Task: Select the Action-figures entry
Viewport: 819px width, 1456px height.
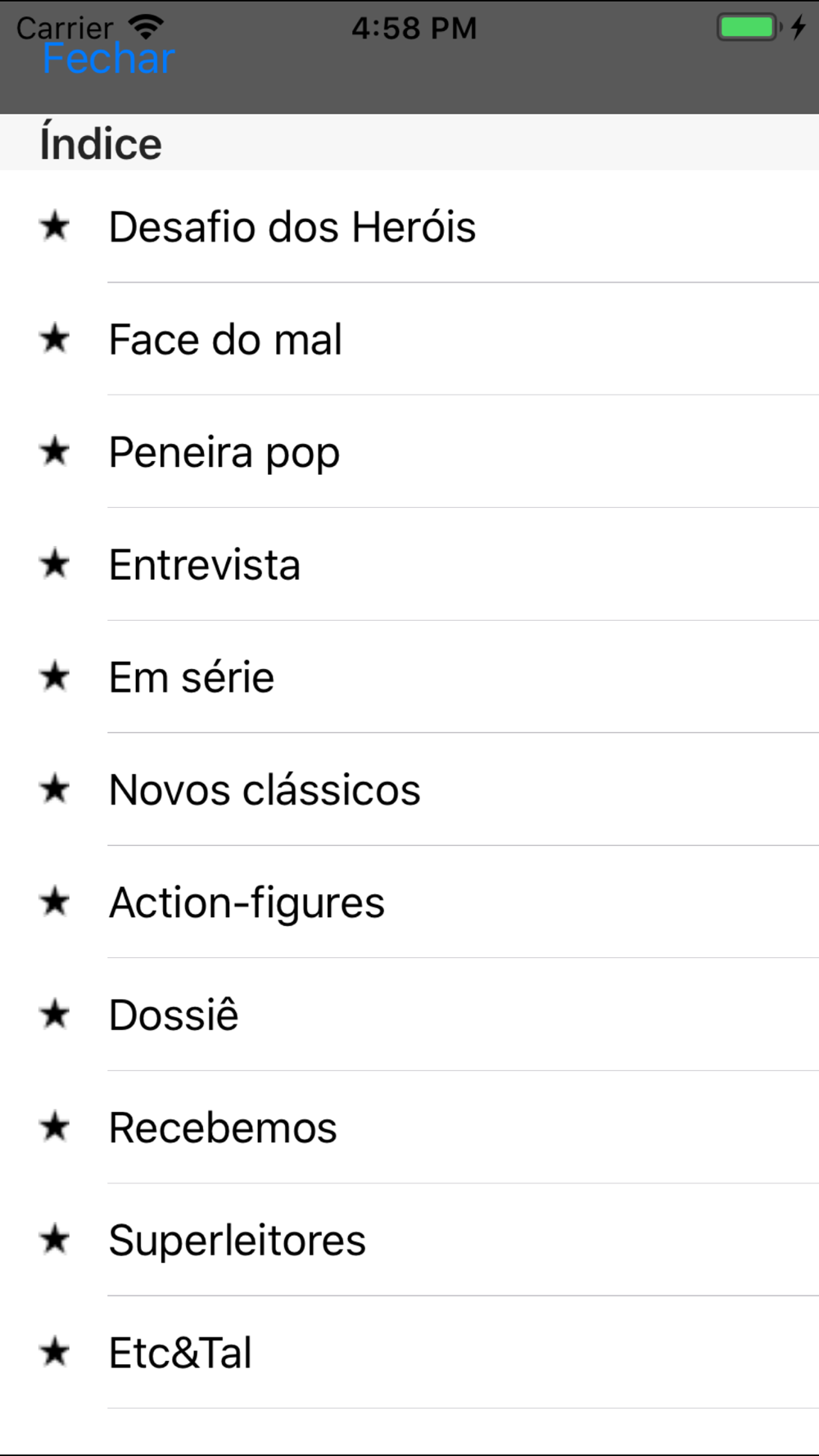Action: click(x=409, y=902)
